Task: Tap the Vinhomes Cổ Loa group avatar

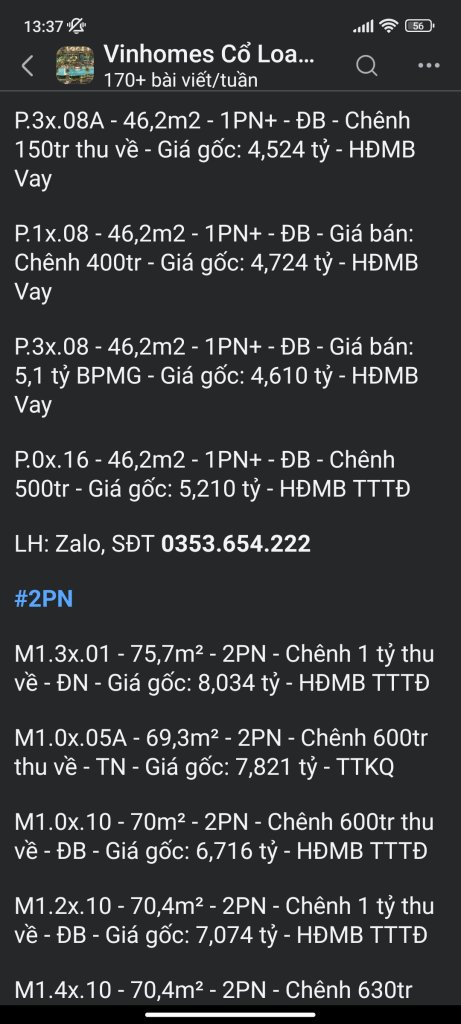Action: tap(75, 66)
